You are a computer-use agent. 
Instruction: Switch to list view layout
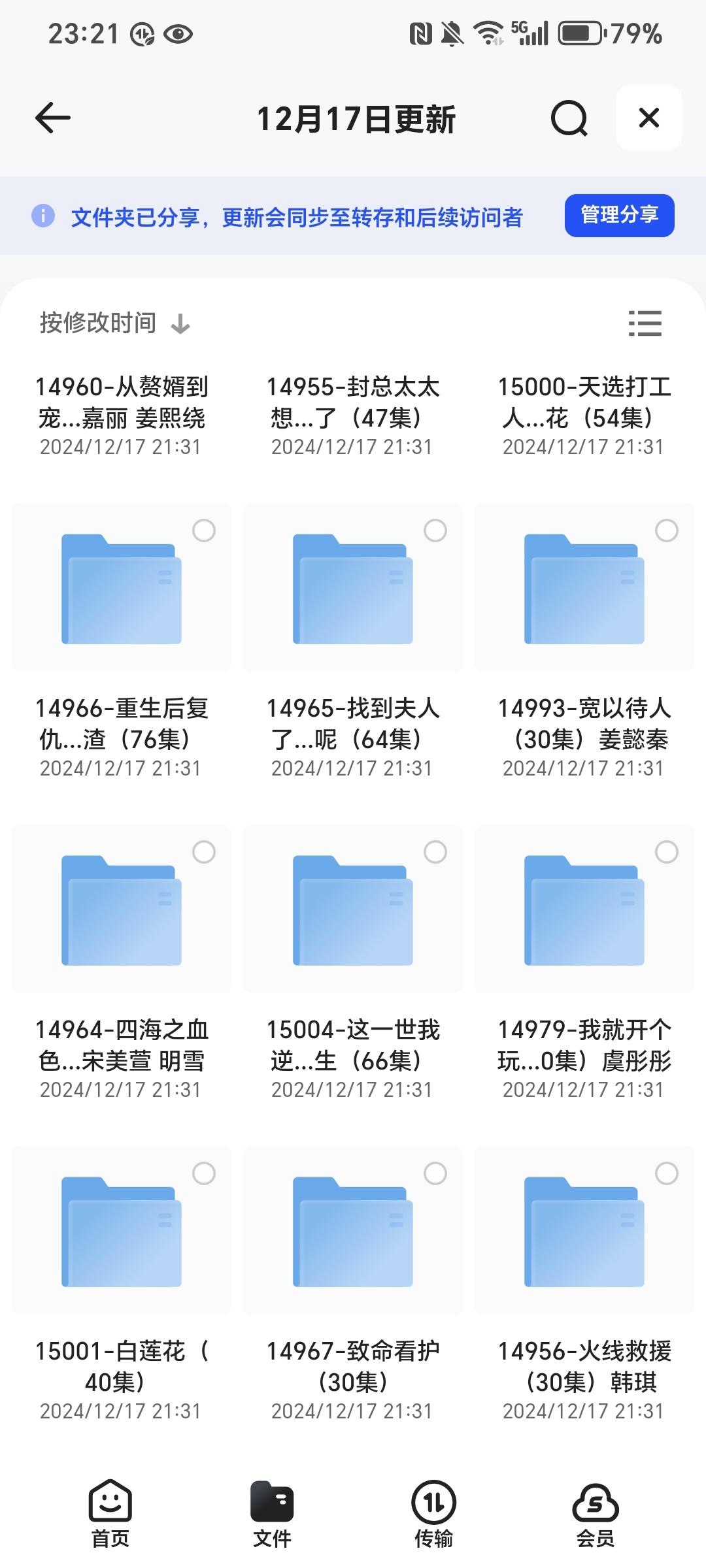click(645, 323)
